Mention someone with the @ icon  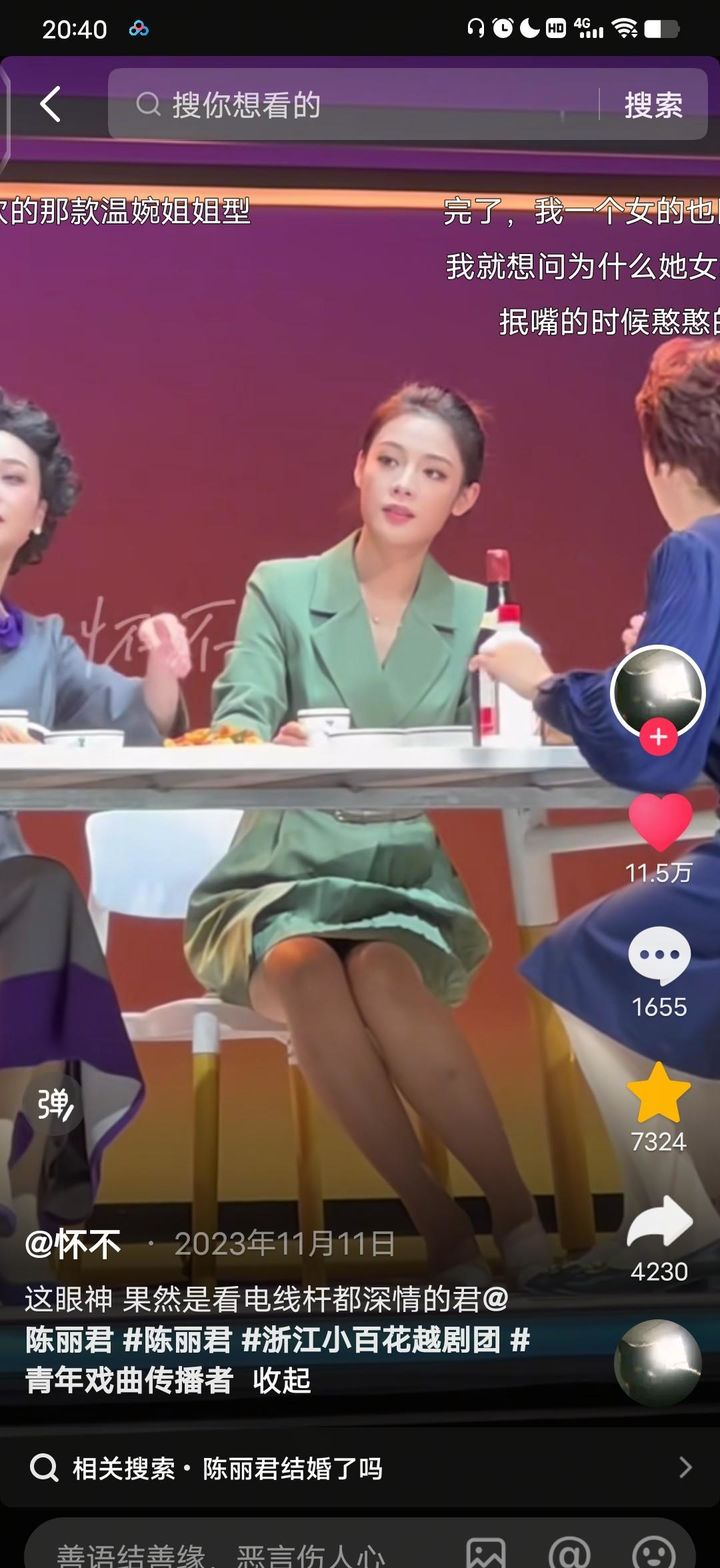click(x=569, y=1554)
